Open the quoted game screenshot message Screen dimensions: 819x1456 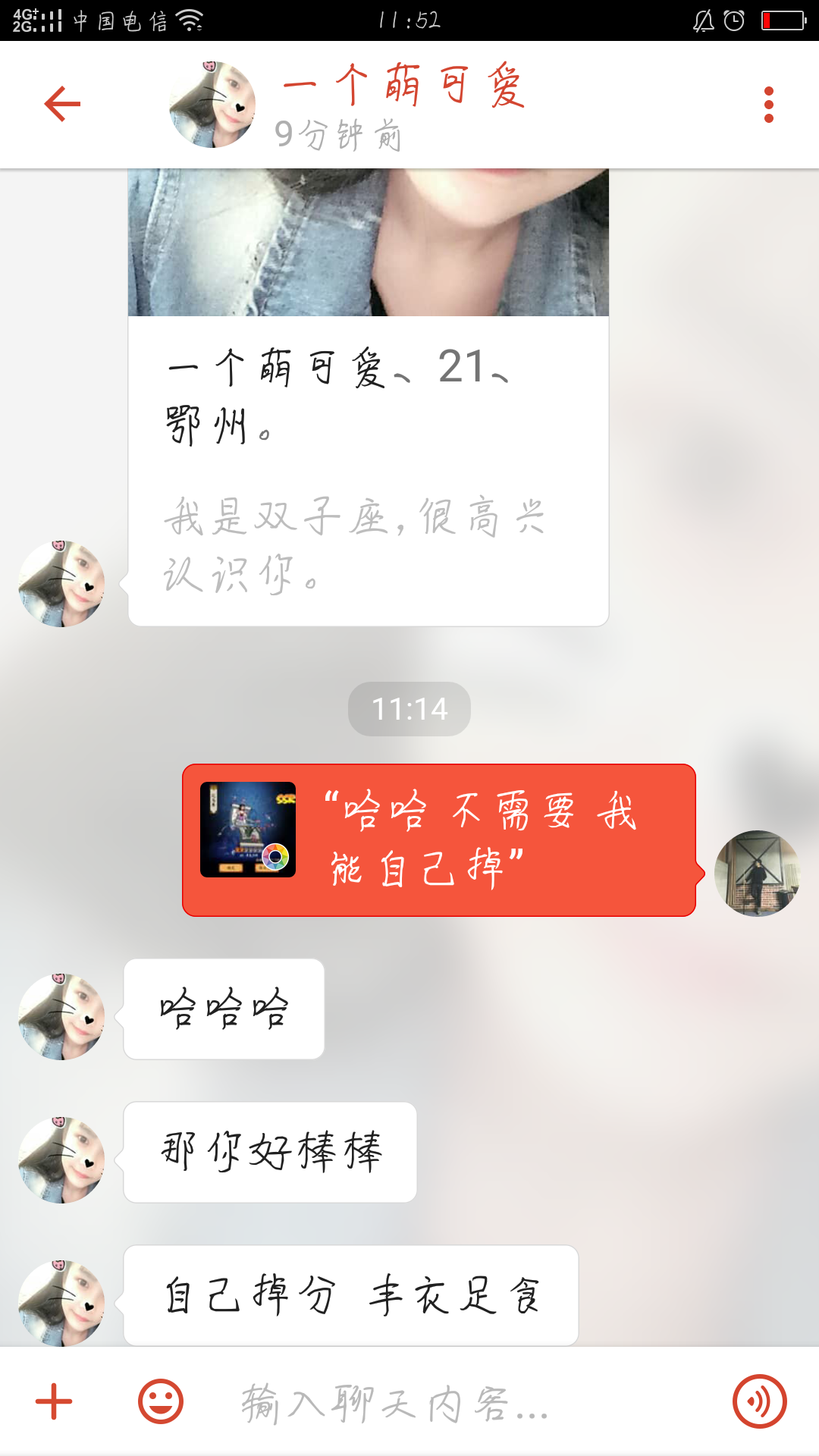point(438,840)
